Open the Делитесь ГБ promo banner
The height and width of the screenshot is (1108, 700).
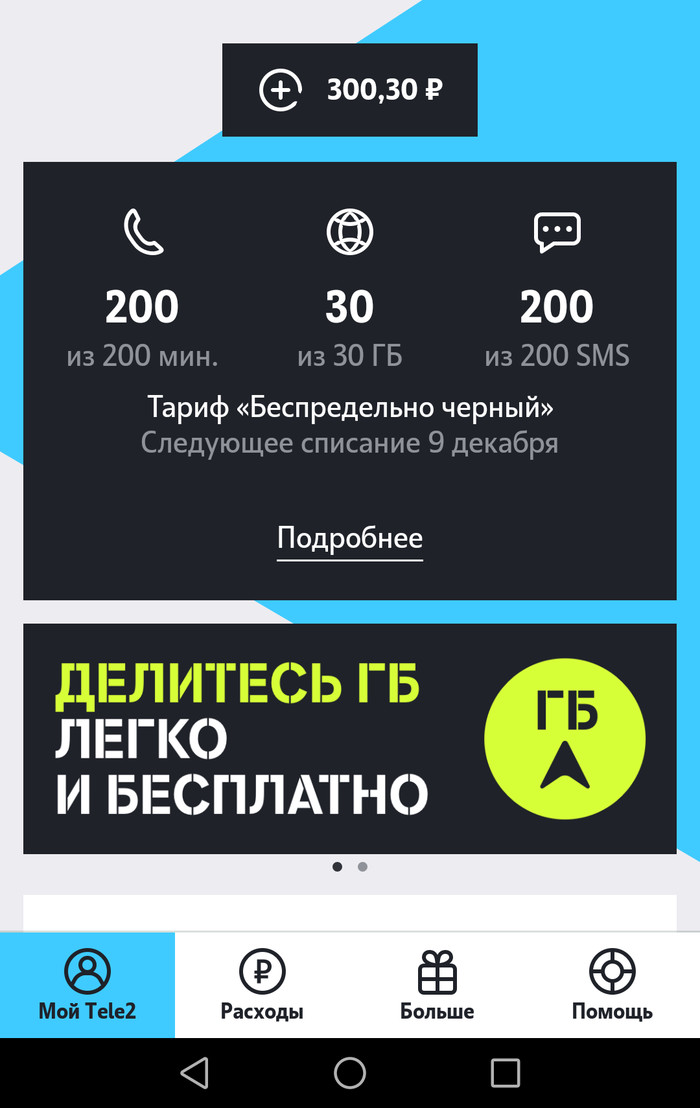click(x=349, y=739)
